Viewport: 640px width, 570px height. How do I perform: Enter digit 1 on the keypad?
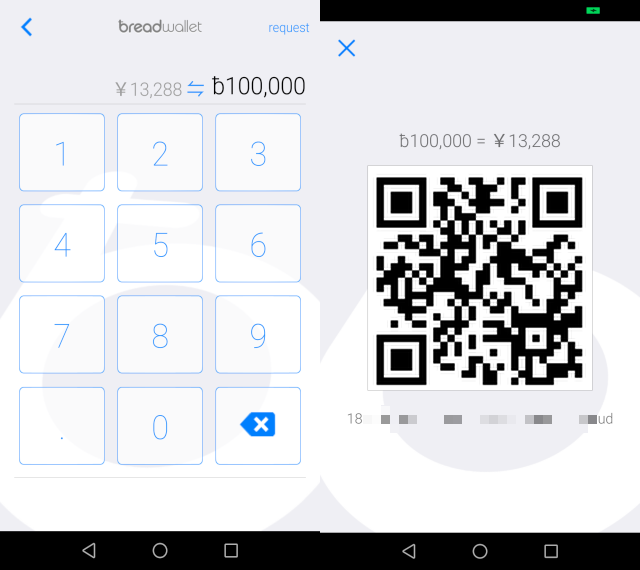point(62,153)
